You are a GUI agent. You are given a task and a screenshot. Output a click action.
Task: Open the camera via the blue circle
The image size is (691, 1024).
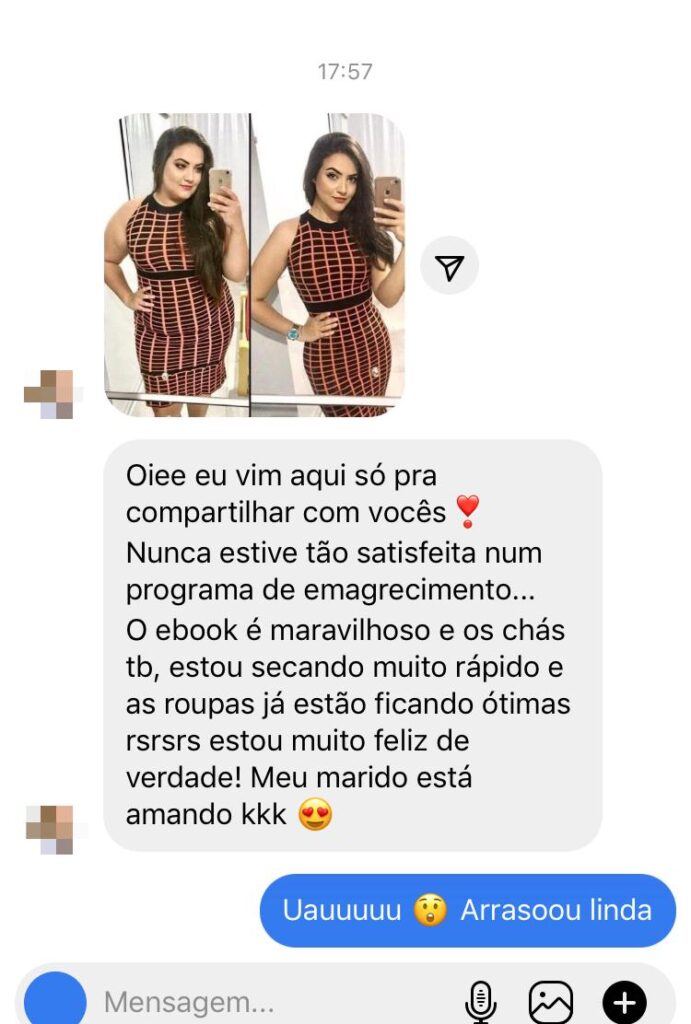tap(56, 1000)
